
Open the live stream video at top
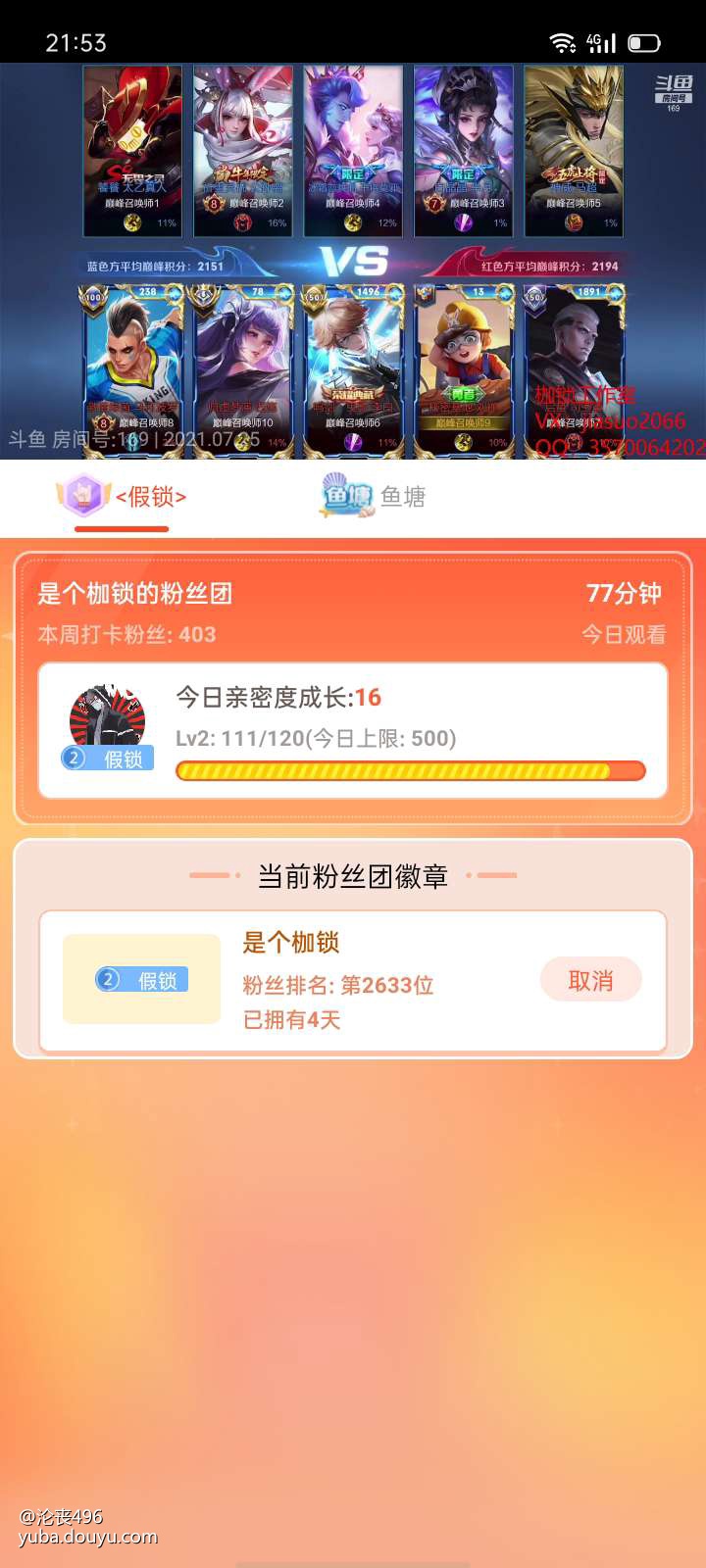[353, 260]
